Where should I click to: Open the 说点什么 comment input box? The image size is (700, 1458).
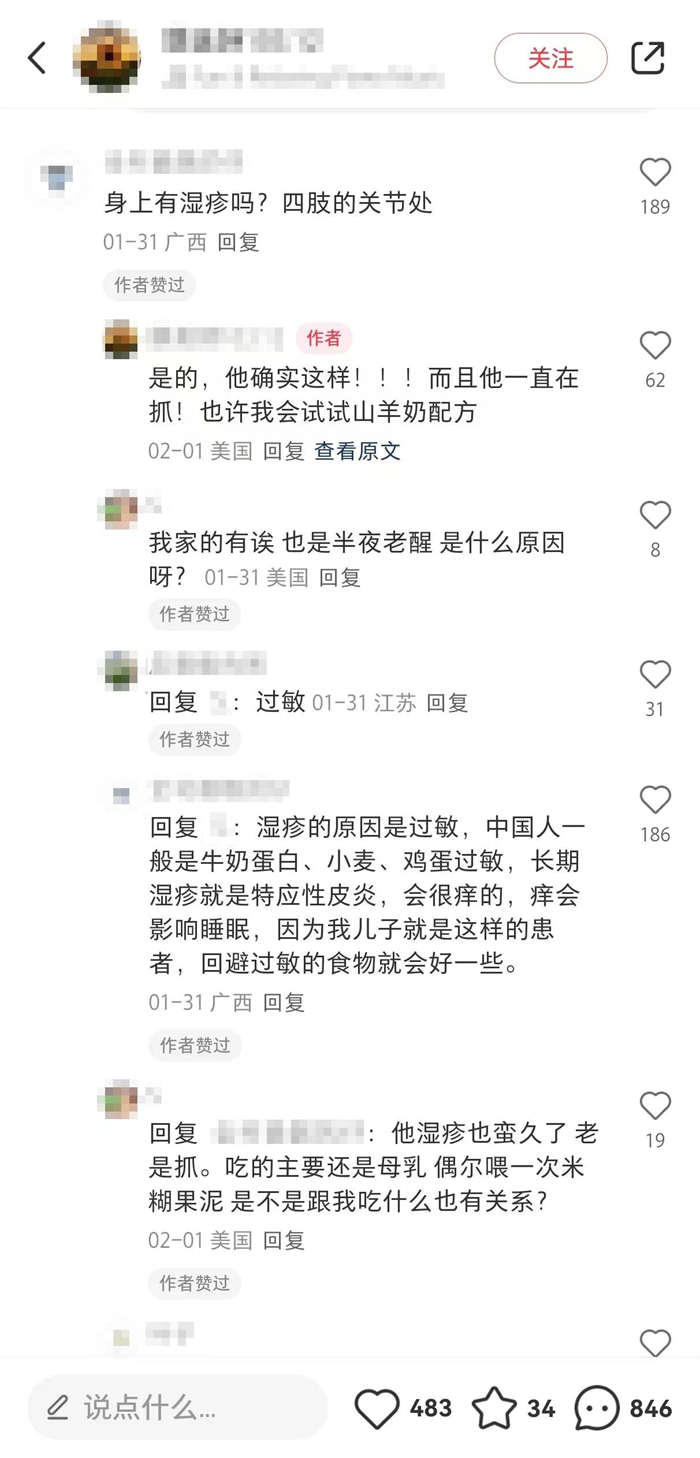178,1408
